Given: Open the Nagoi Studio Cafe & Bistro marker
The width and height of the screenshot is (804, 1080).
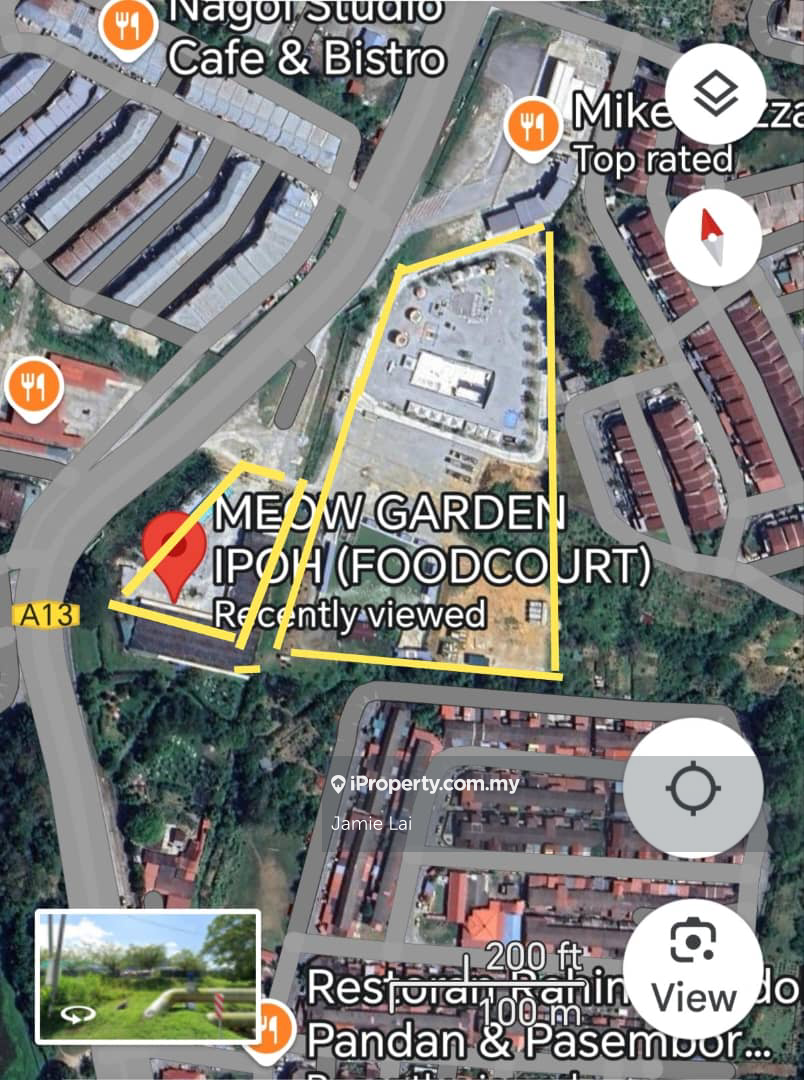Looking at the screenshot, I should pyautogui.click(x=127, y=27).
